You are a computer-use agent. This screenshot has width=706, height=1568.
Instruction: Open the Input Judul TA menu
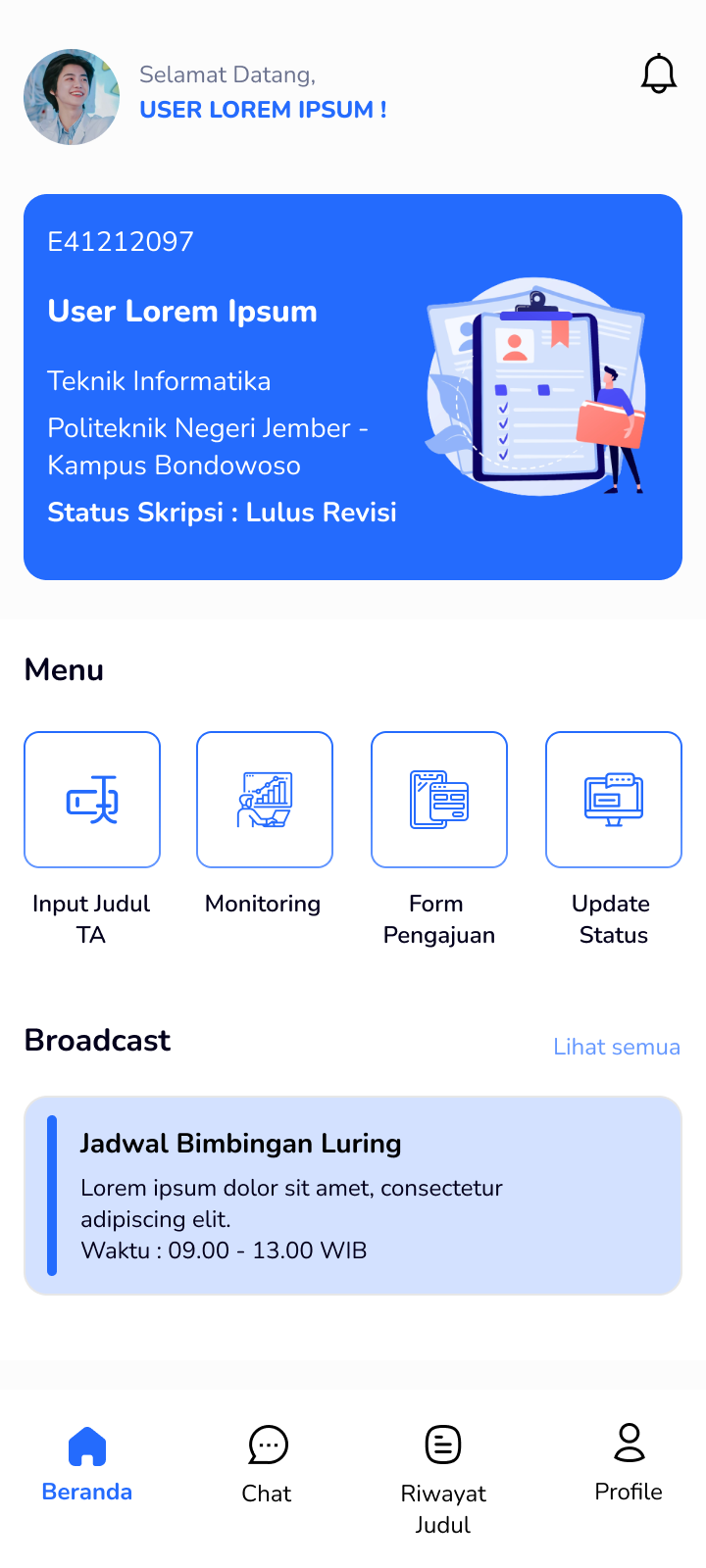click(92, 800)
